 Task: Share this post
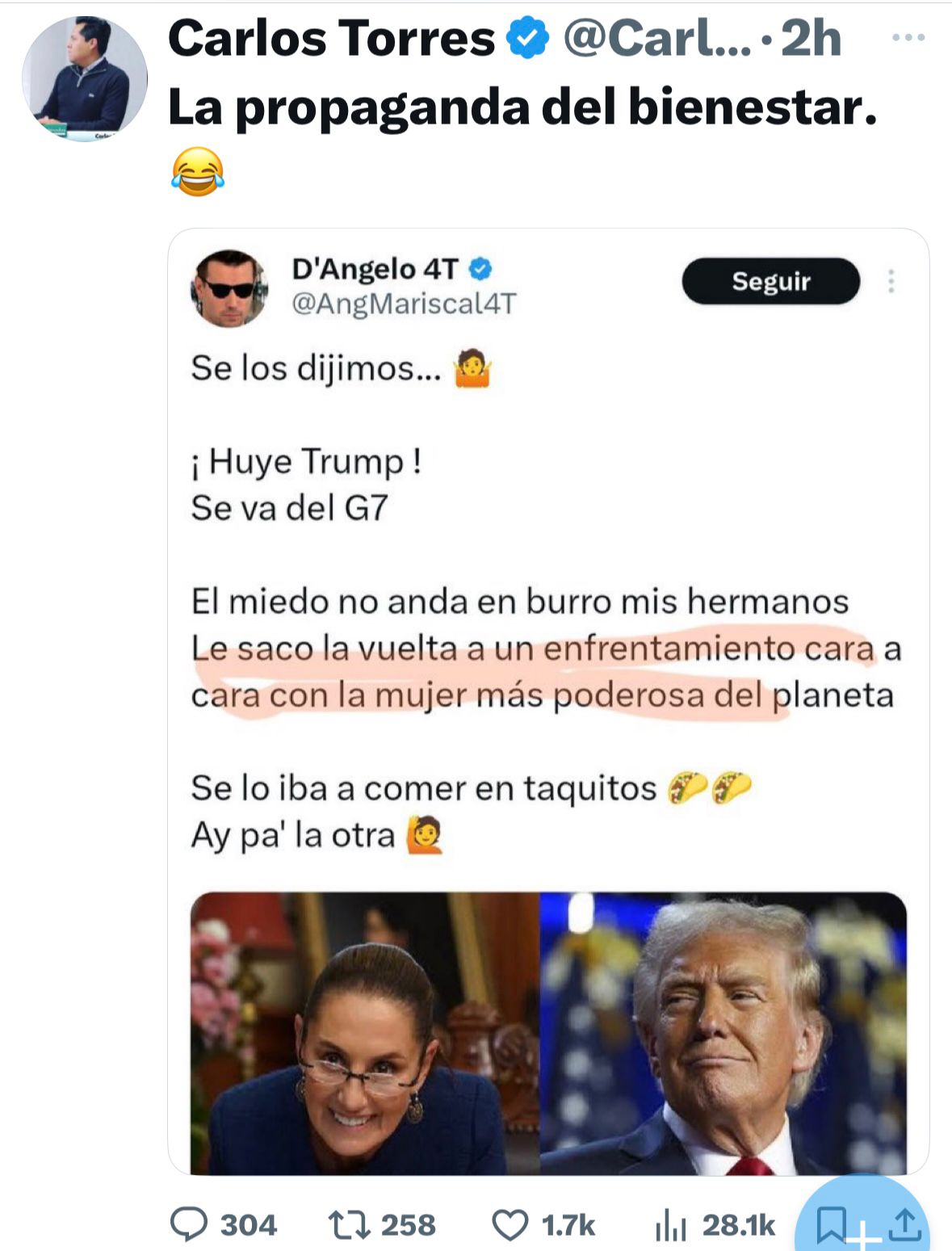pos(905,1224)
